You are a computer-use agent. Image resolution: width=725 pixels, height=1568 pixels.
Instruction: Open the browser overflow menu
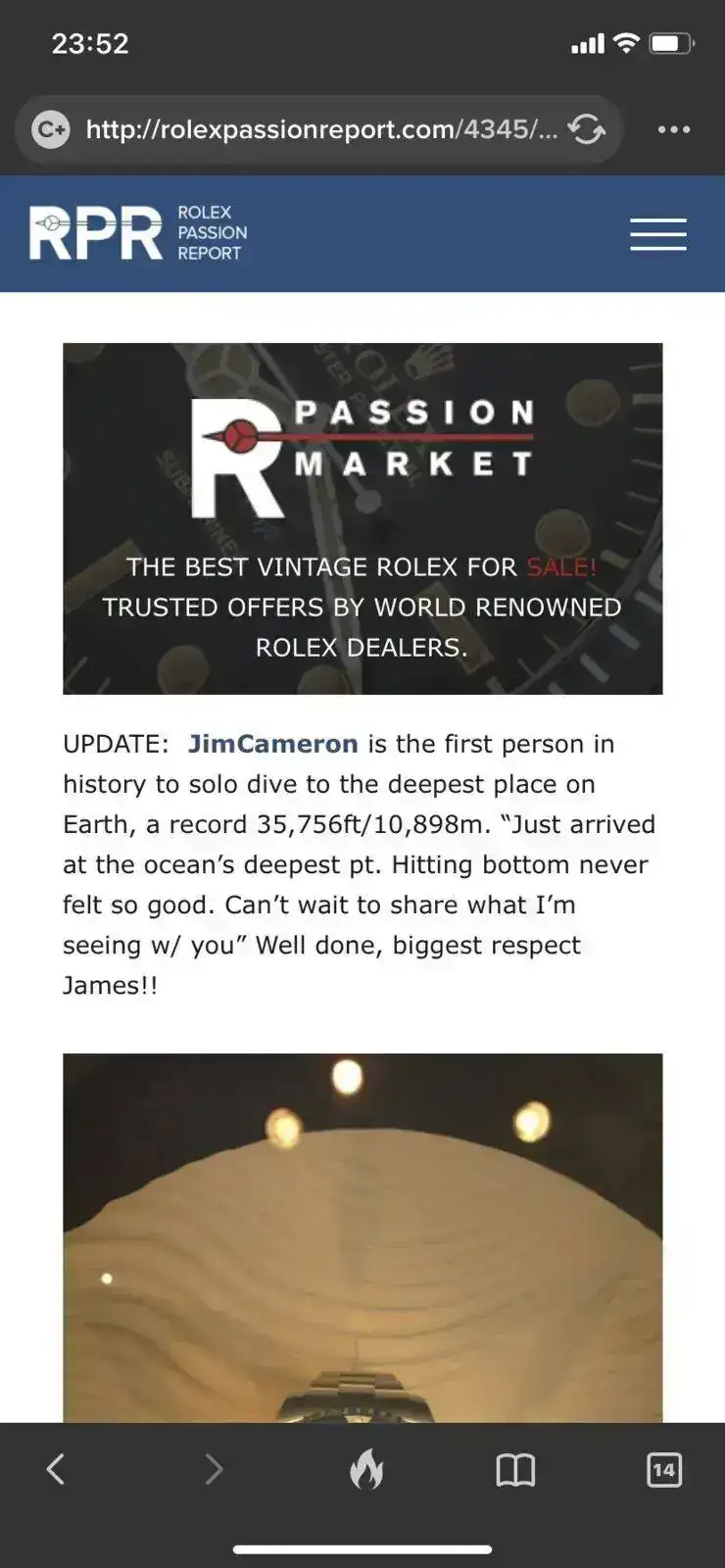(x=673, y=129)
